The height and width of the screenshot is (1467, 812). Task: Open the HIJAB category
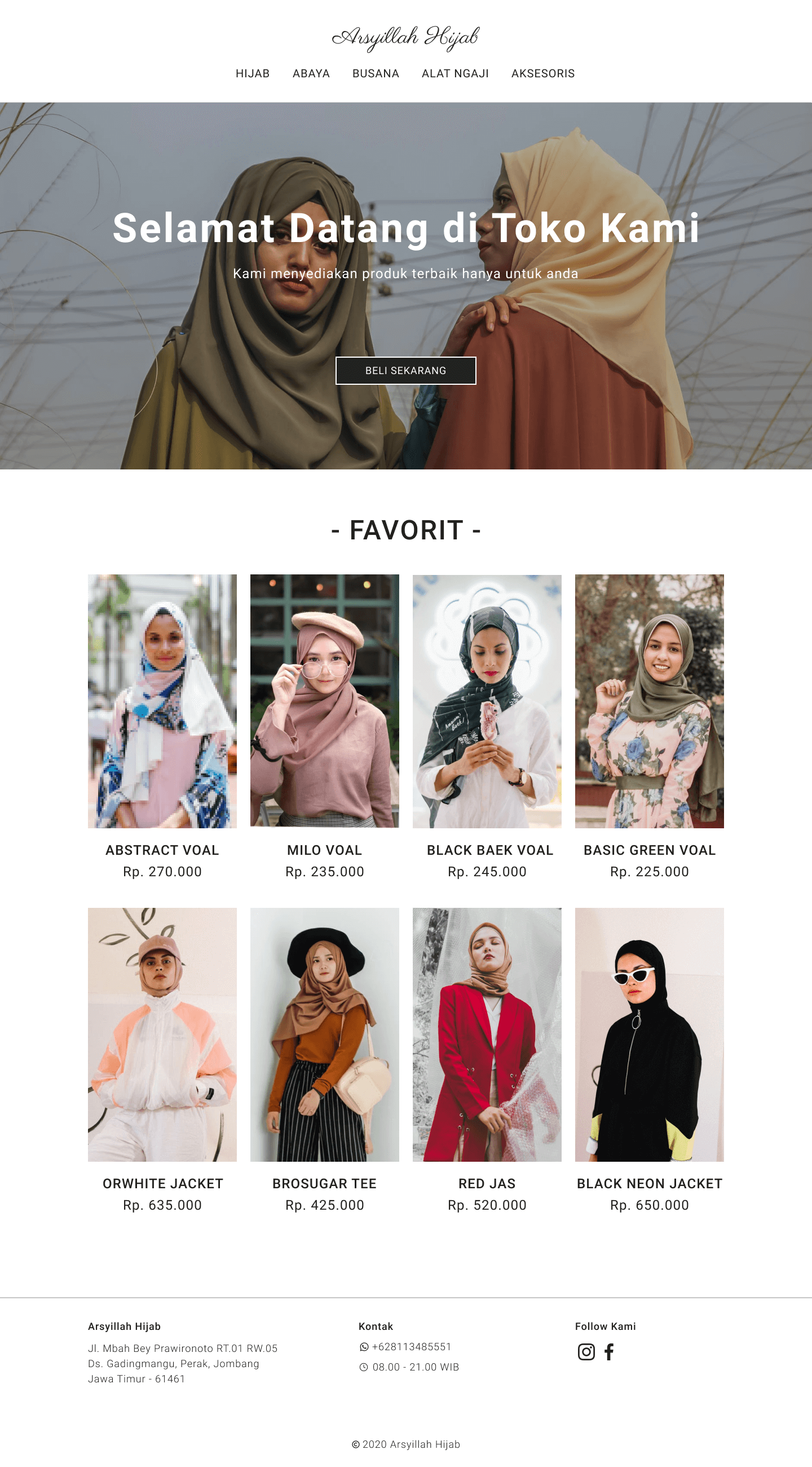click(253, 73)
